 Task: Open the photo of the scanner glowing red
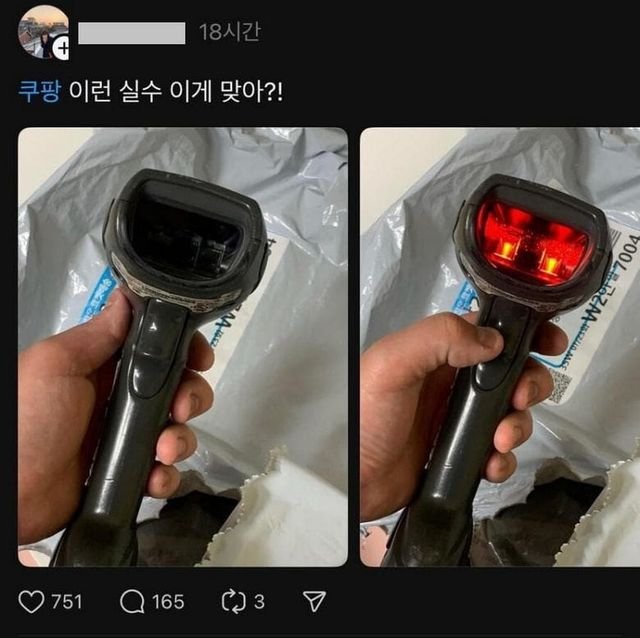point(499,346)
